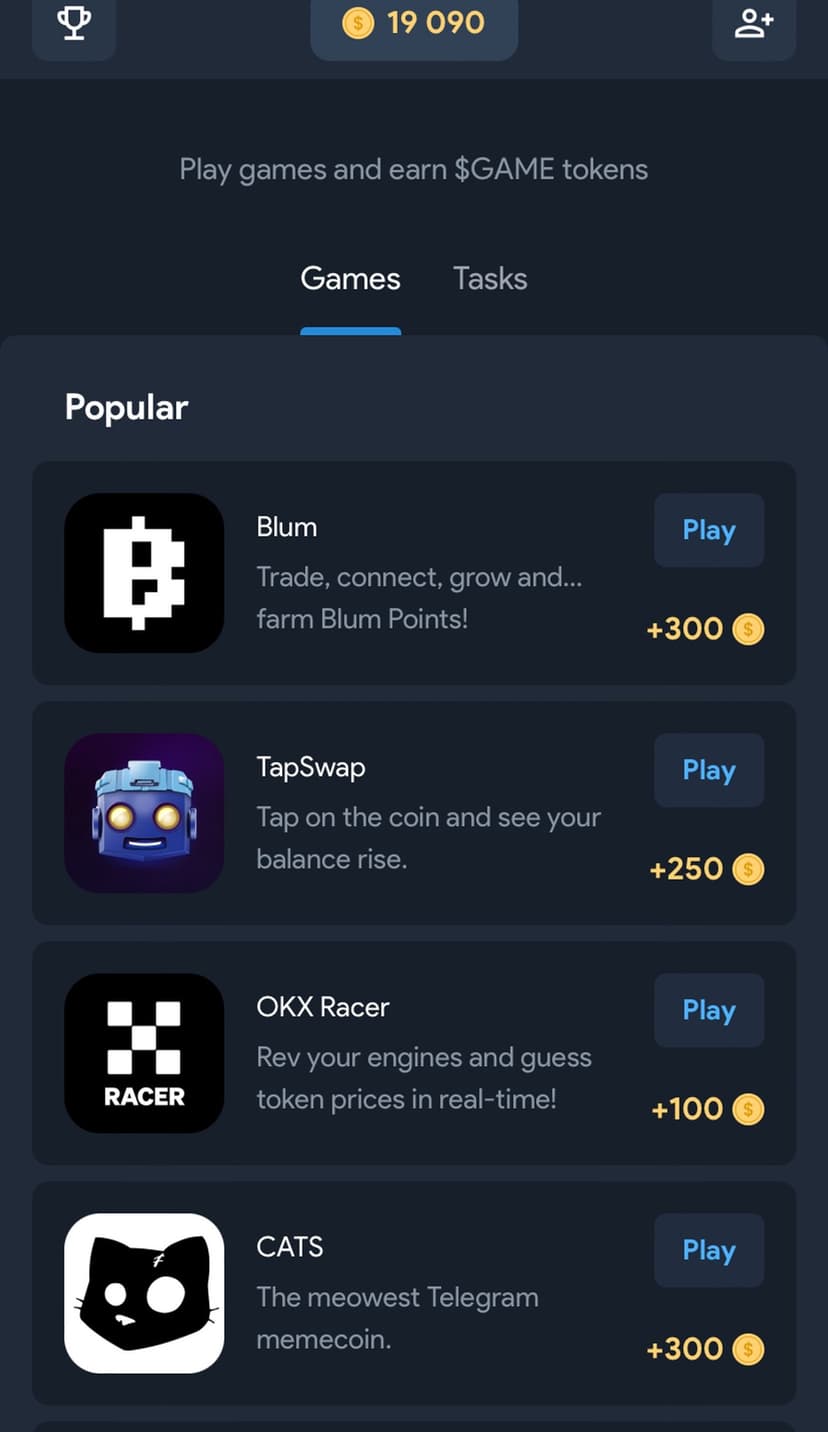This screenshot has height=1432, width=828.
Task: Start playing TapSwap
Action: click(708, 770)
